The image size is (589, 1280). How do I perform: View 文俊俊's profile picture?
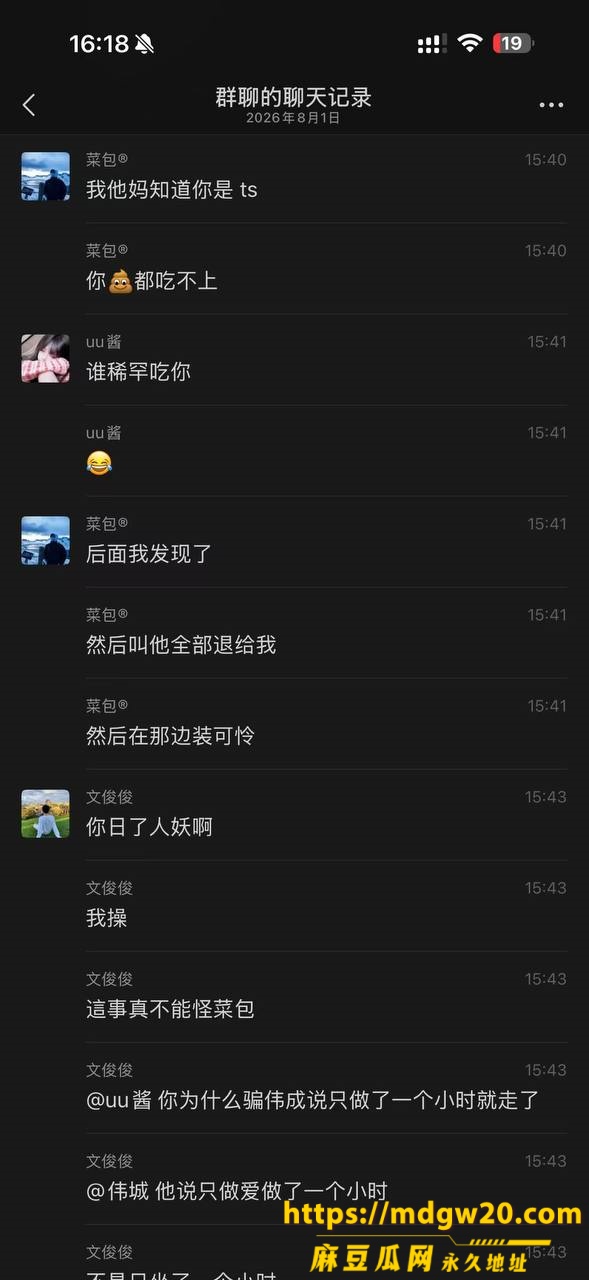click(46, 813)
